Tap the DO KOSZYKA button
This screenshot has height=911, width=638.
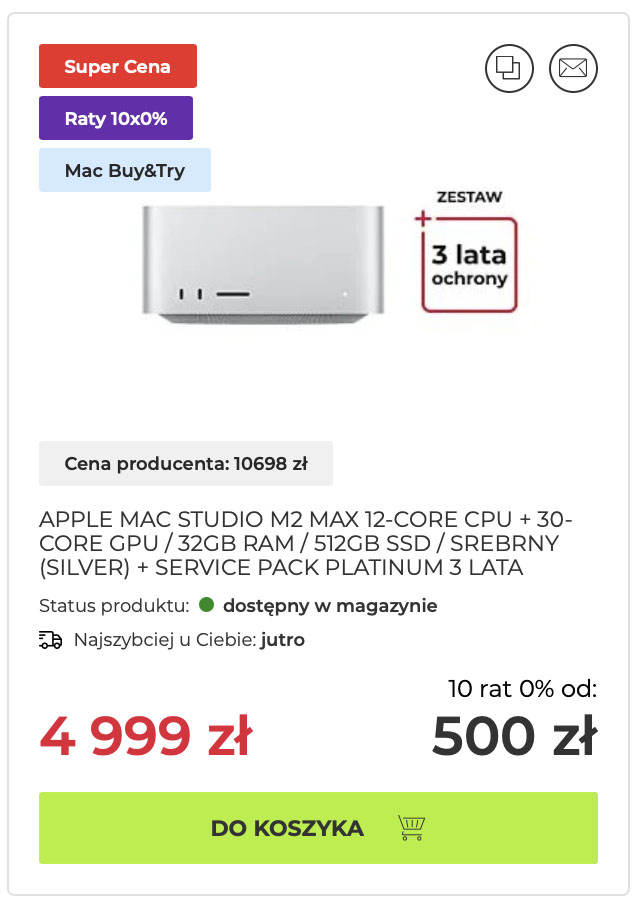[318, 828]
